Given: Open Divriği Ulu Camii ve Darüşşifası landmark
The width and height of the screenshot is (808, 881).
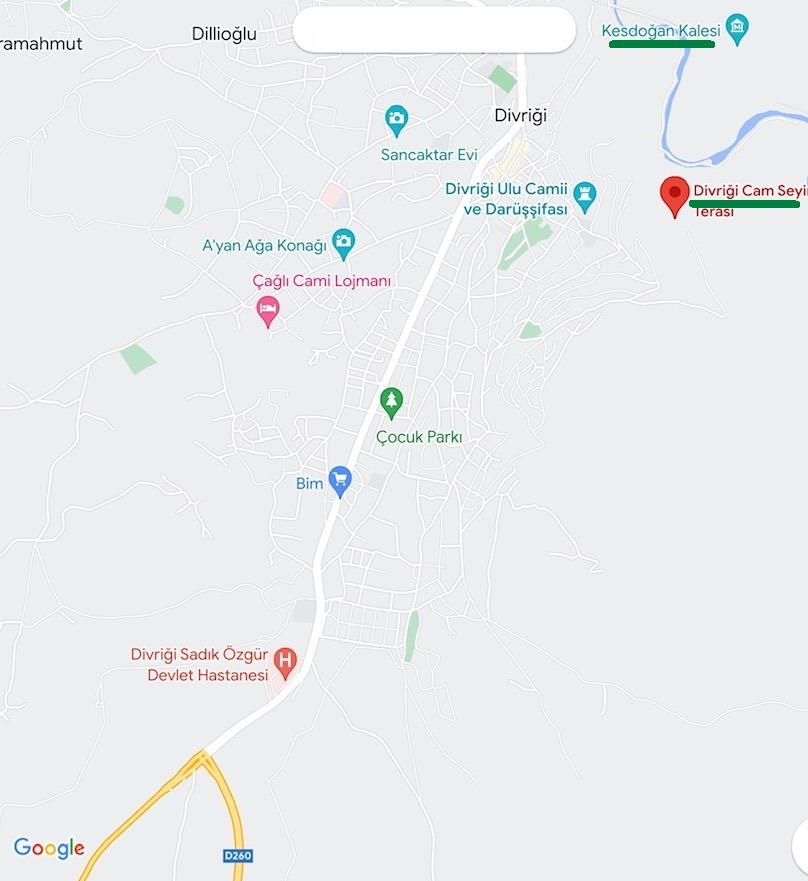Looking at the screenshot, I should click(585, 191).
